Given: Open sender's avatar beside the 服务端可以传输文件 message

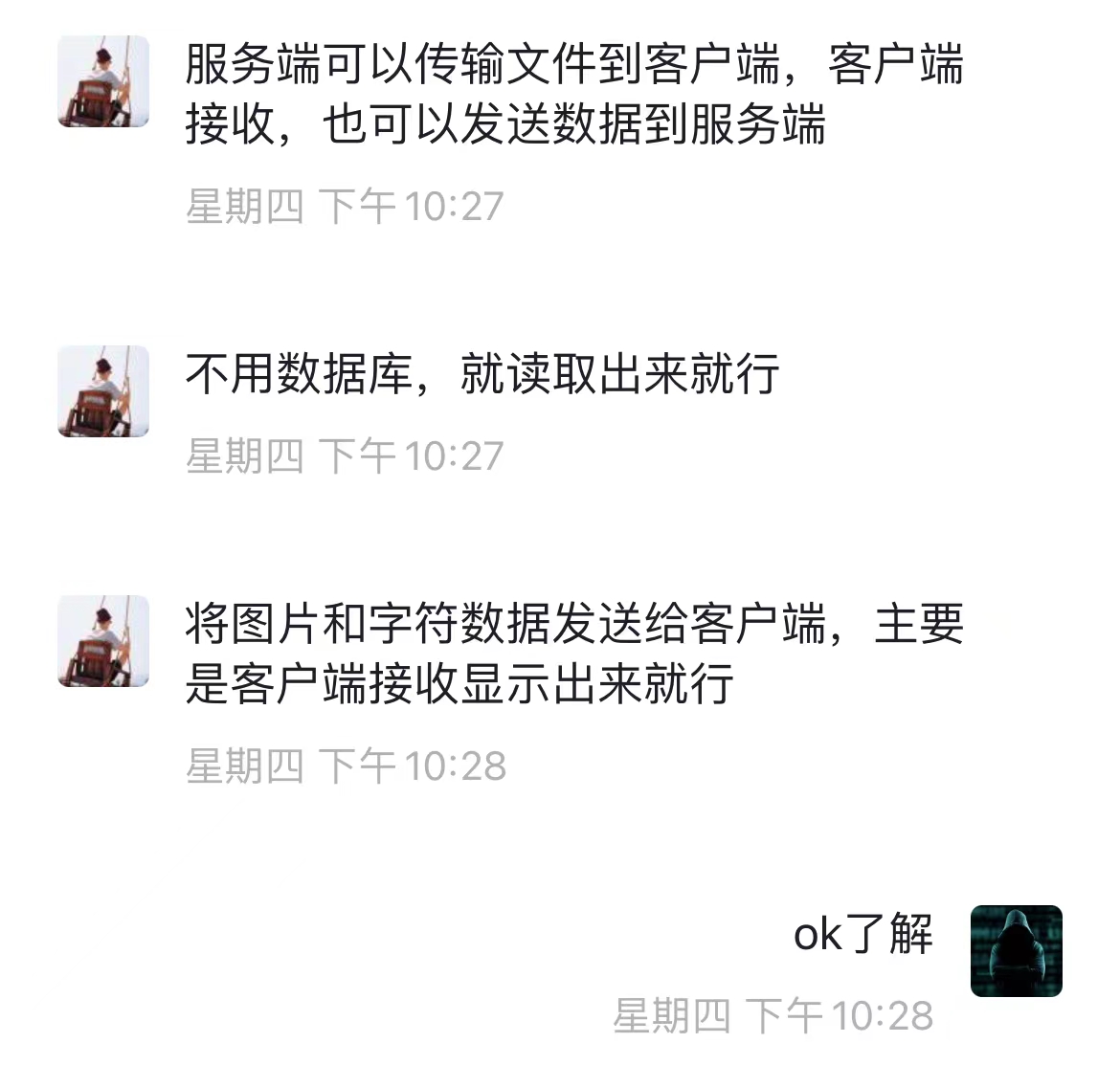Looking at the screenshot, I should (103, 82).
